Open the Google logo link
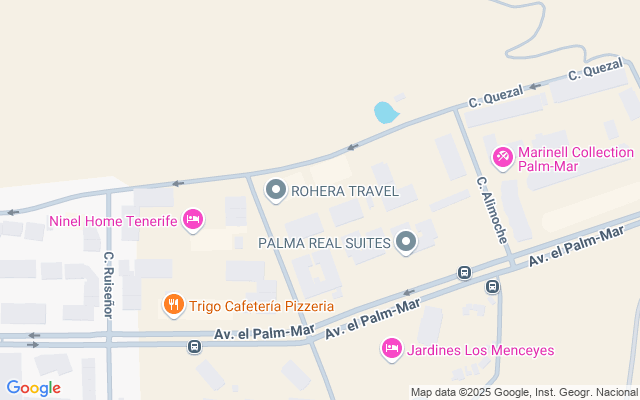 click(33, 388)
